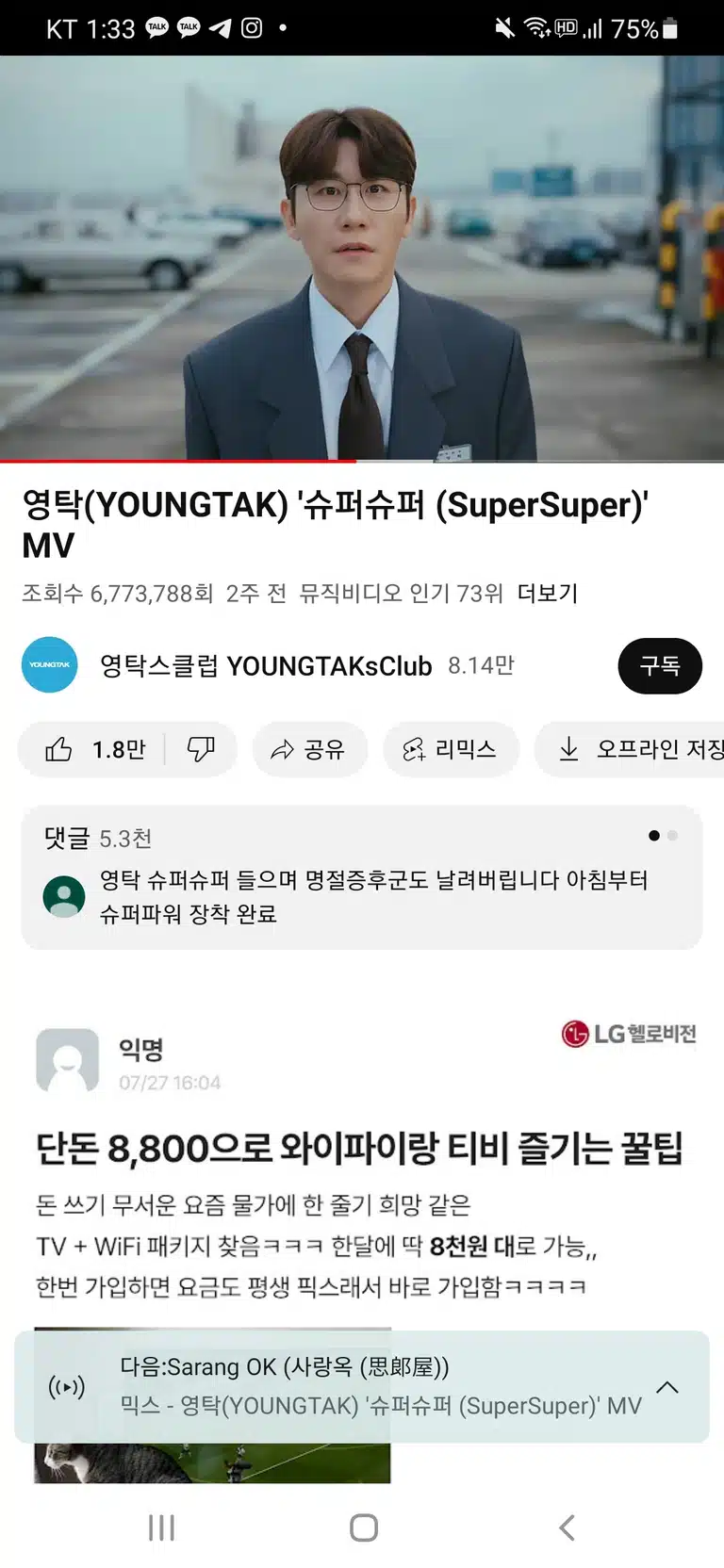Save video offline with 오프라인 저장
Viewport: 724px width, 1568px height.
[630, 749]
